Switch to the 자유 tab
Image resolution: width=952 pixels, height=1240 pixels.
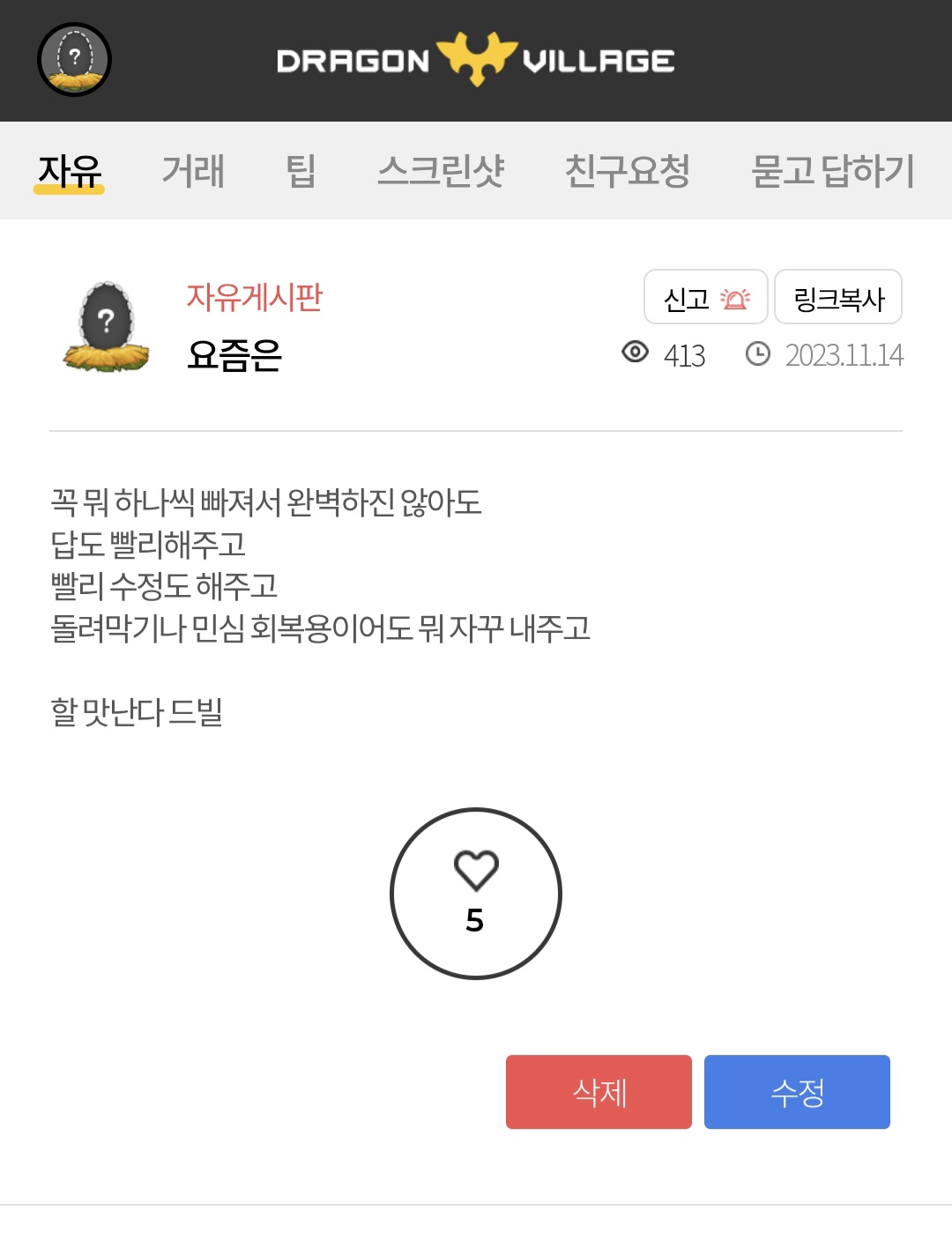(70, 171)
